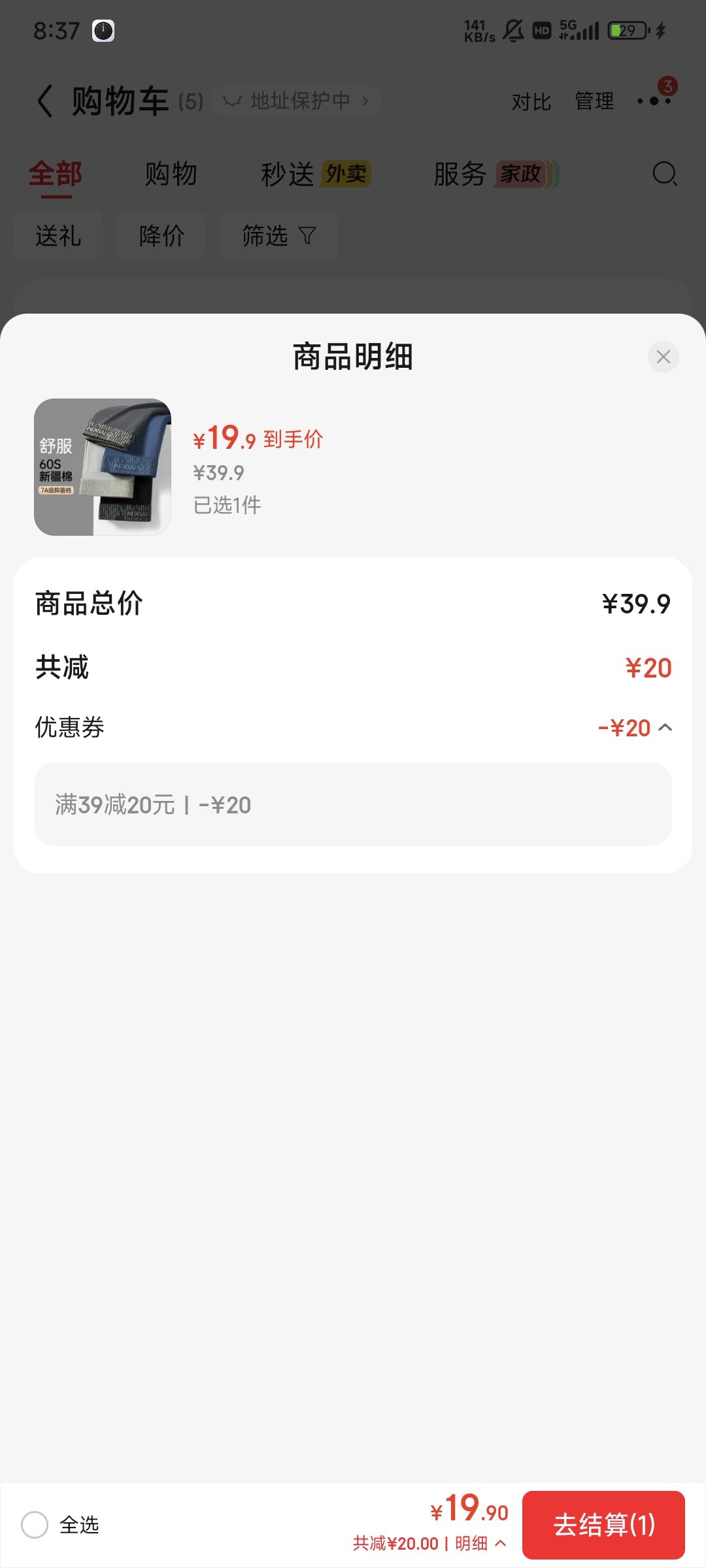Switch to the 购物 tab
This screenshot has height=1568, width=706.
click(171, 174)
